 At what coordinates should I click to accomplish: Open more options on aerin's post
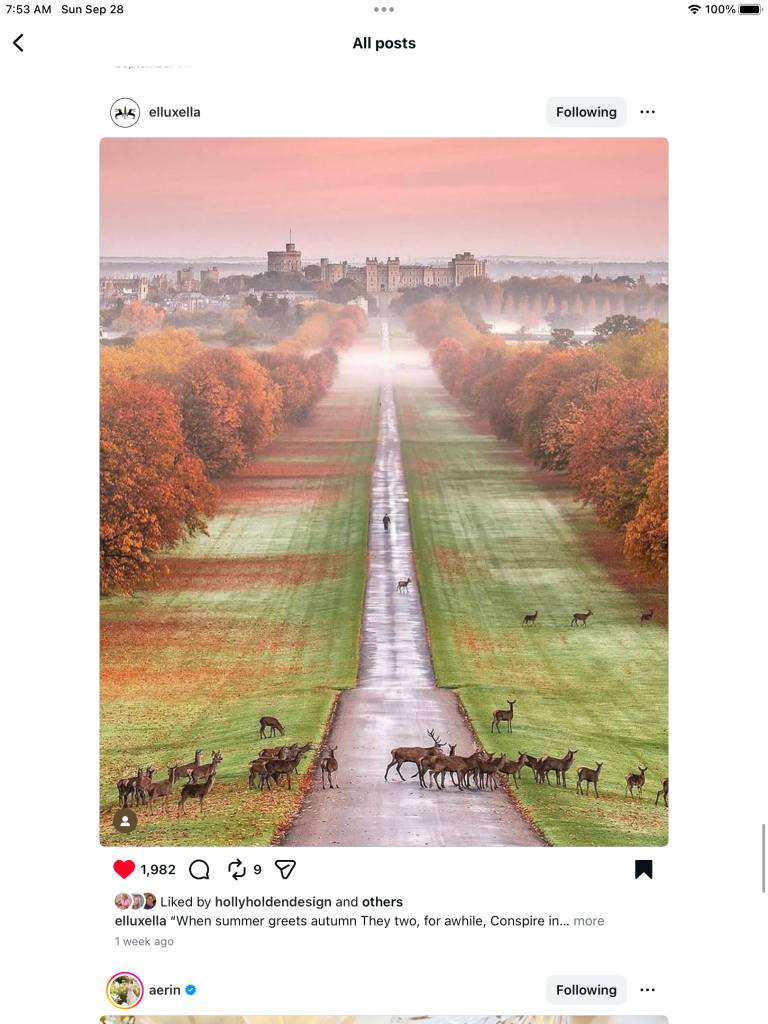(647, 990)
